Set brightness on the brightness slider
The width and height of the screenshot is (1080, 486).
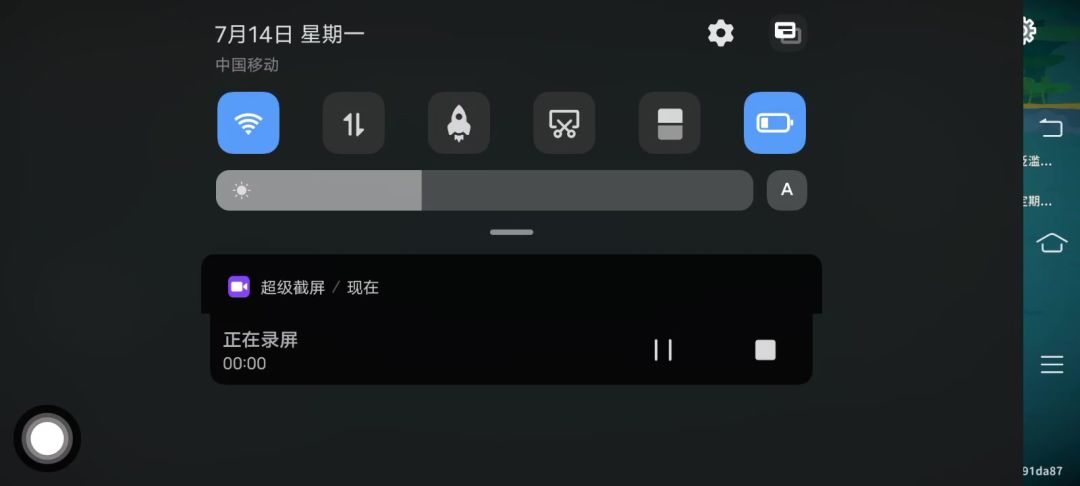pyautogui.click(x=484, y=190)
